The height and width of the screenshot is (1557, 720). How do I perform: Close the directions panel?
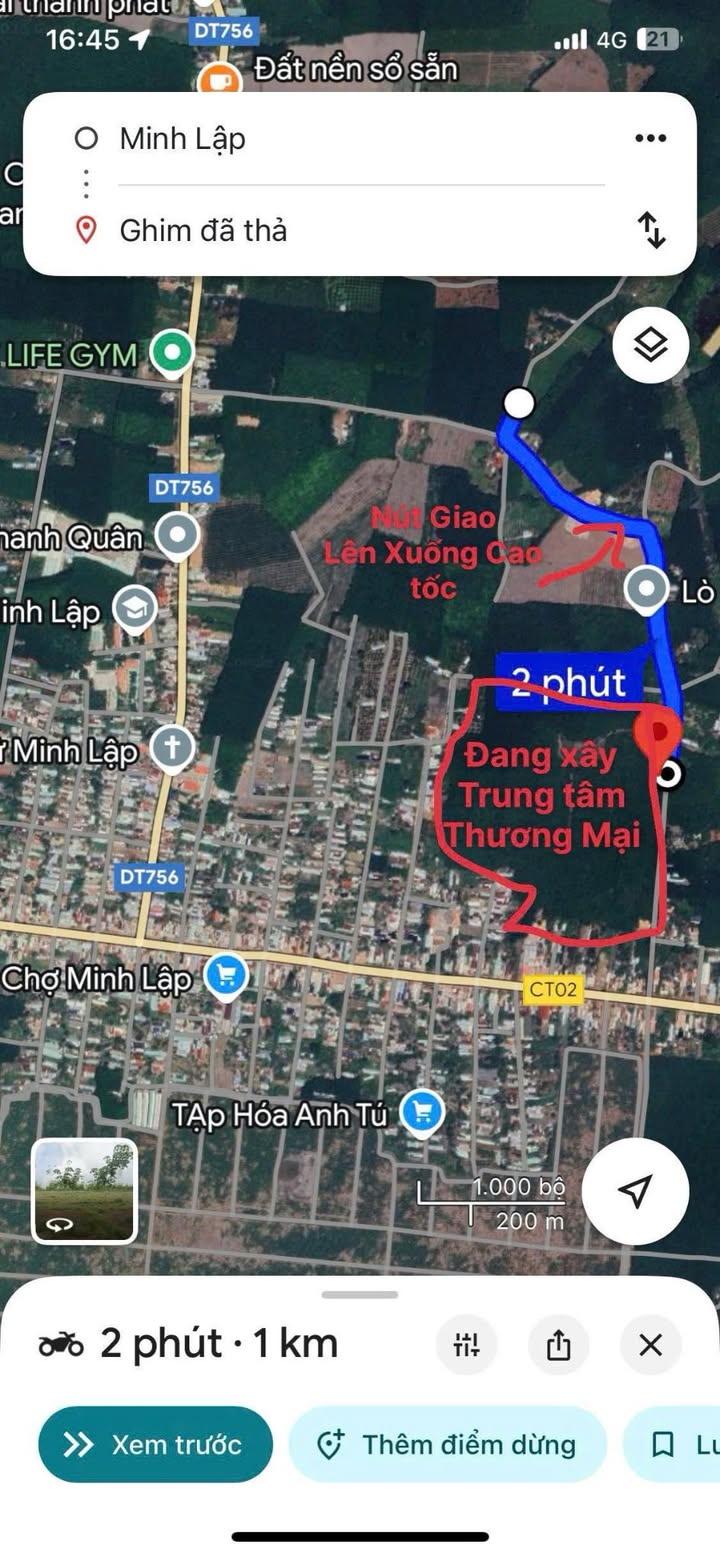(650, 1345)
